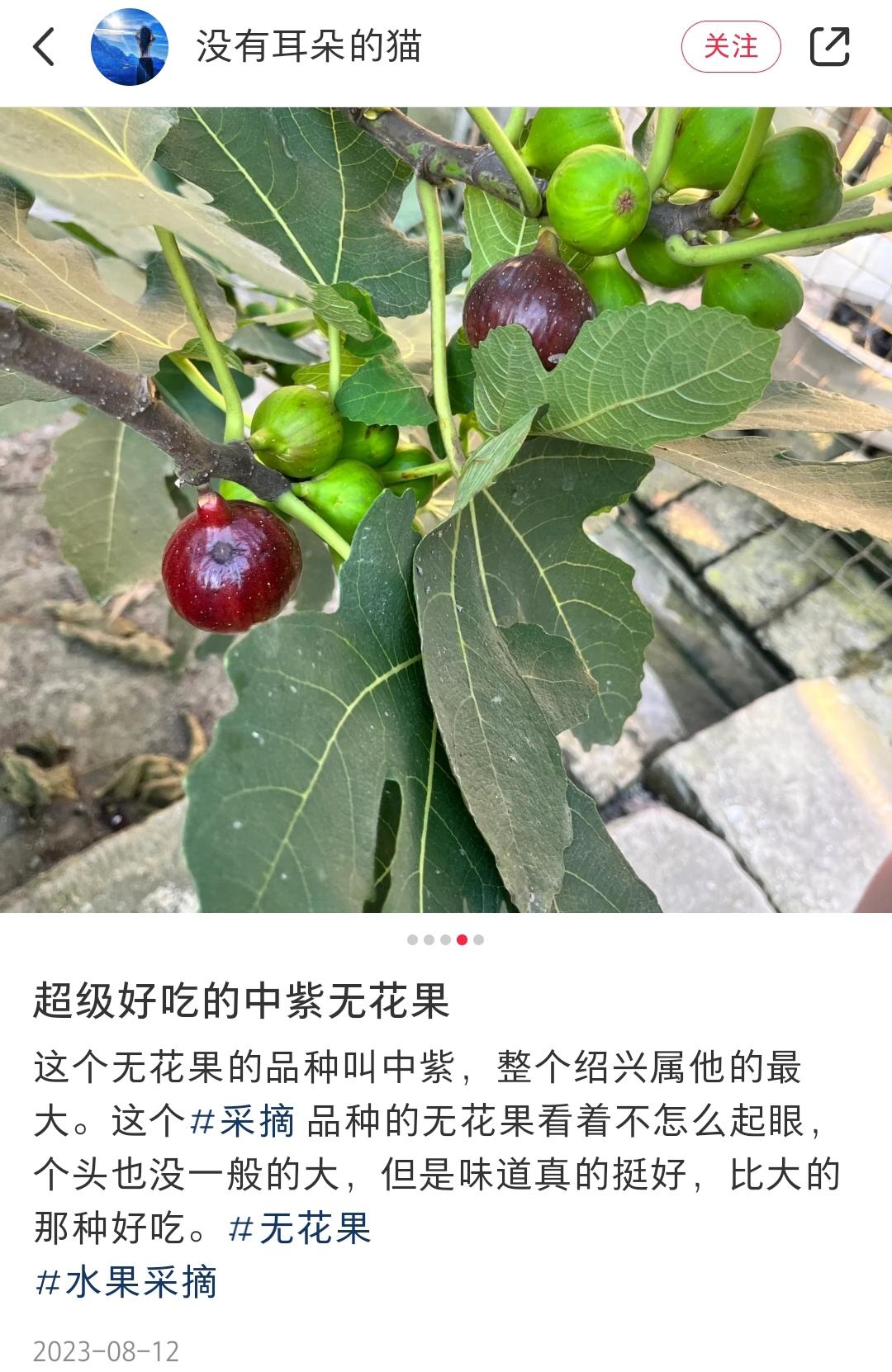The width and height of the screenshot is (892, 1372).
Task: Select the last carousel indicator dot
Action: click(x=477, y=939)
